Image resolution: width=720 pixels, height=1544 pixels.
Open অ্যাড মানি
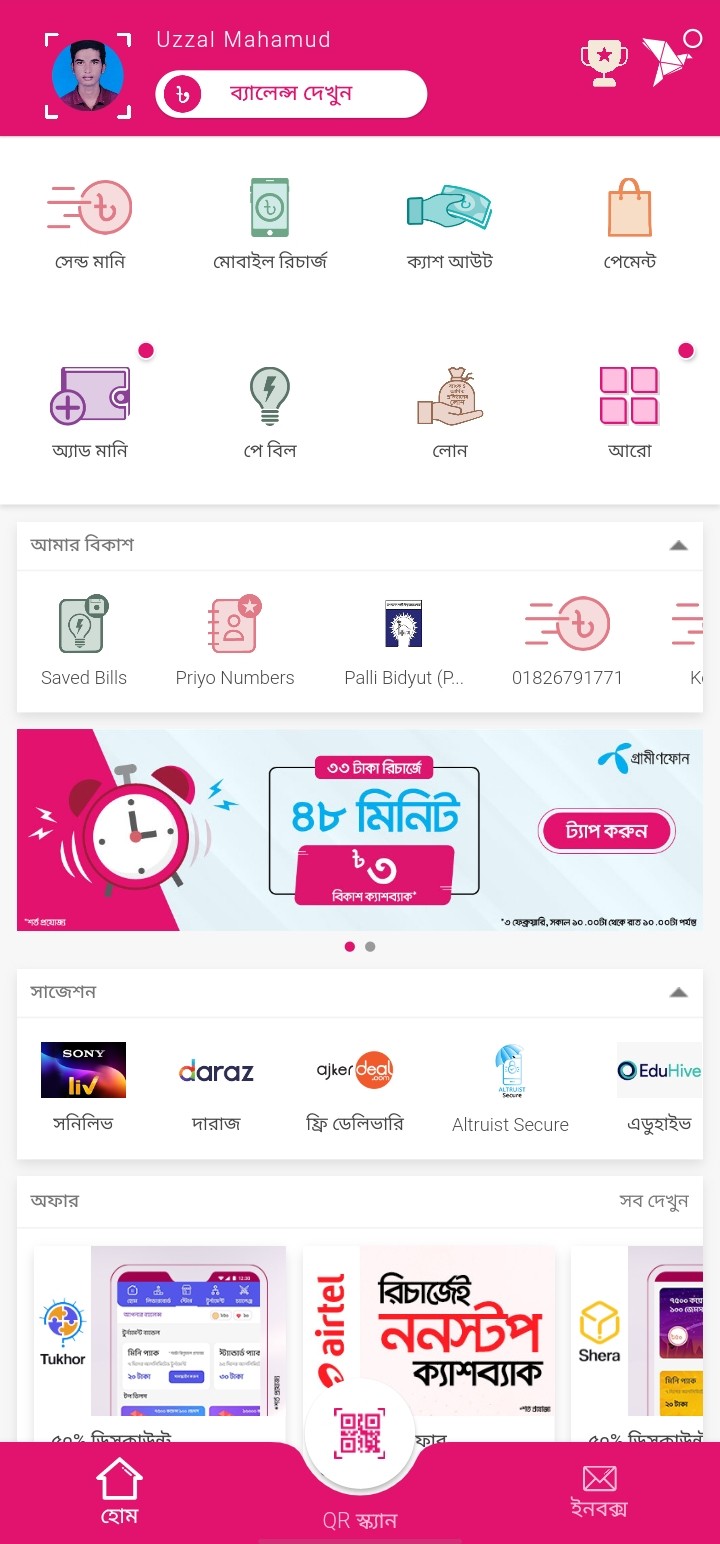90,412
